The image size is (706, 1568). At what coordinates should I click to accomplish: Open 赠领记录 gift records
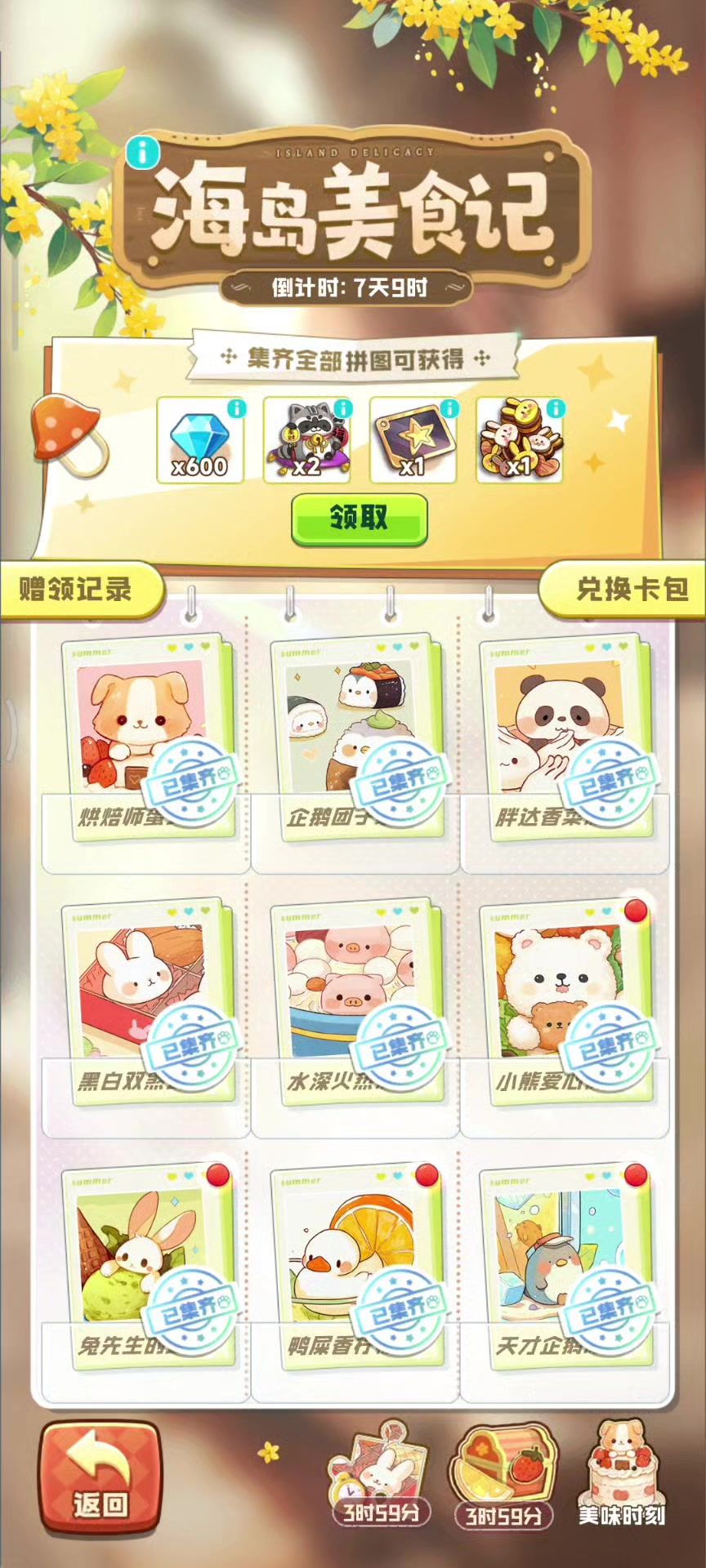pyautogui.click(x=76, y=588)
